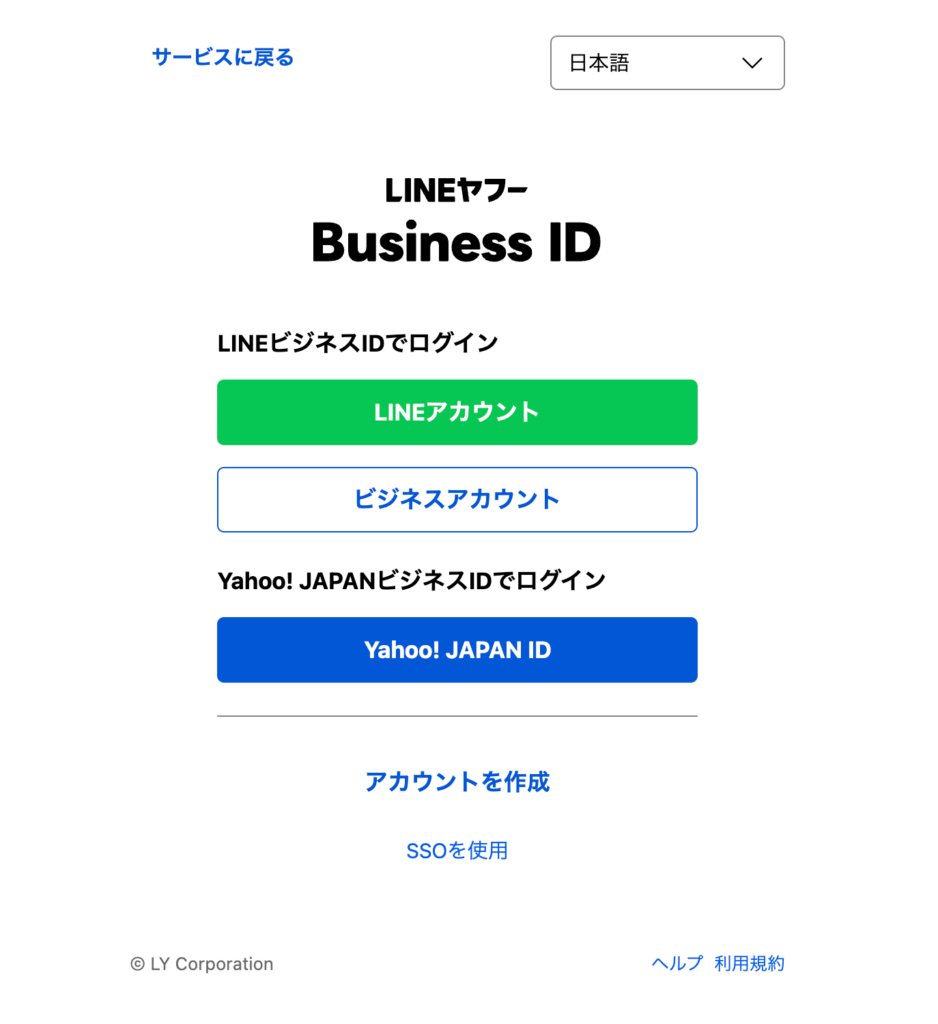View 利用規約 terms of use
The height and width of the screenshot is (1024, 938).
pos(749,964)
